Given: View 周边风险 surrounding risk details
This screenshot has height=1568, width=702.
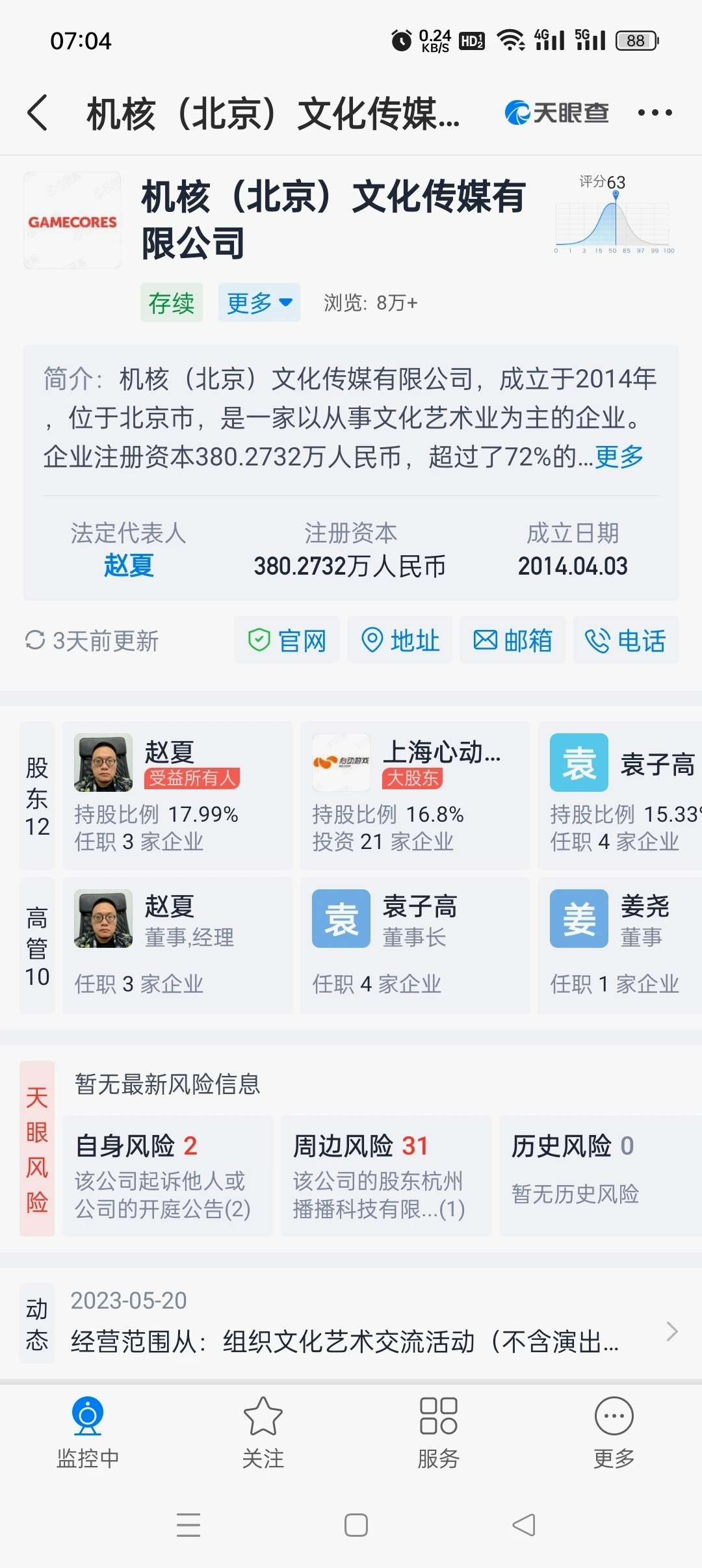Looking at the screenshot, I should point(385,1175).
